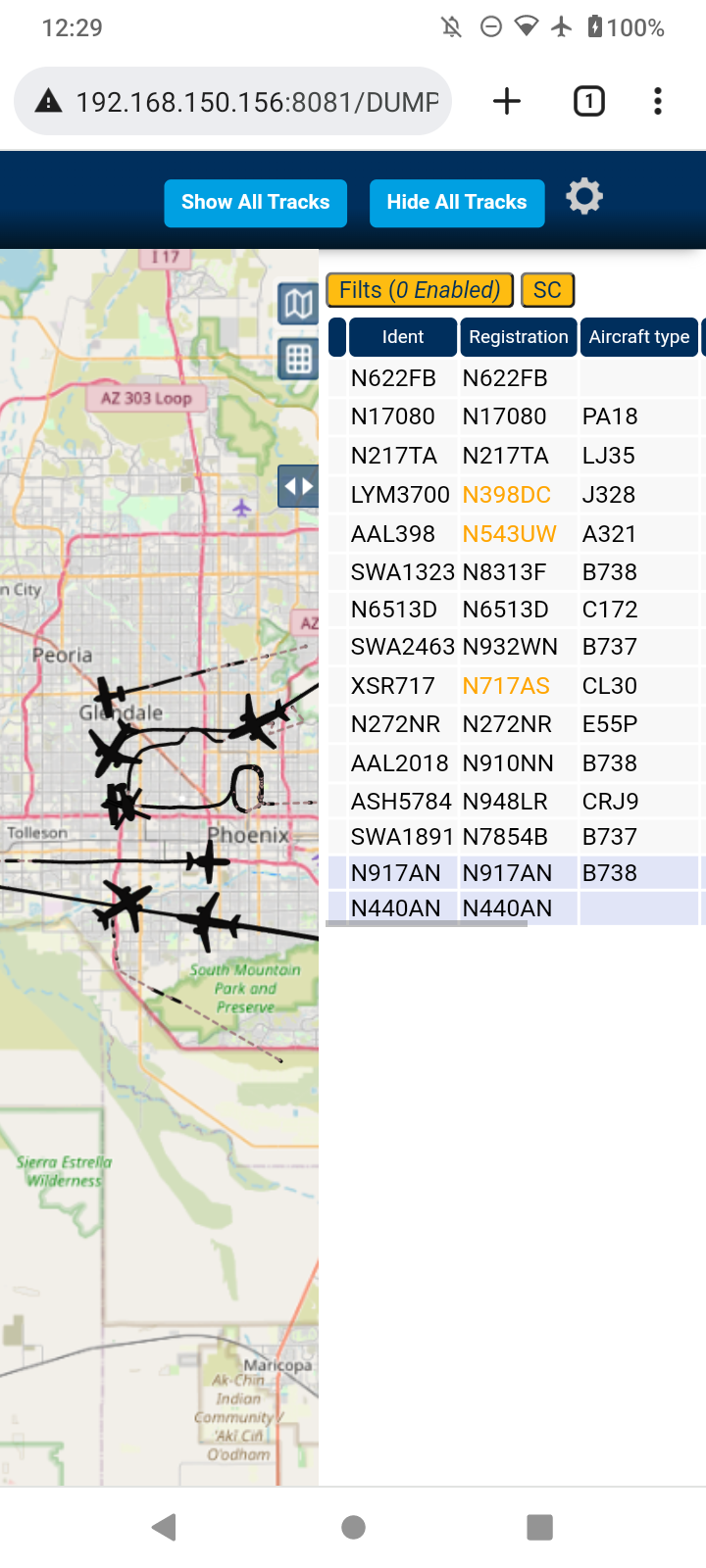Select the N917AN aircraft row
Viewport: 706px width, 1568px height.
pos(516,873)
